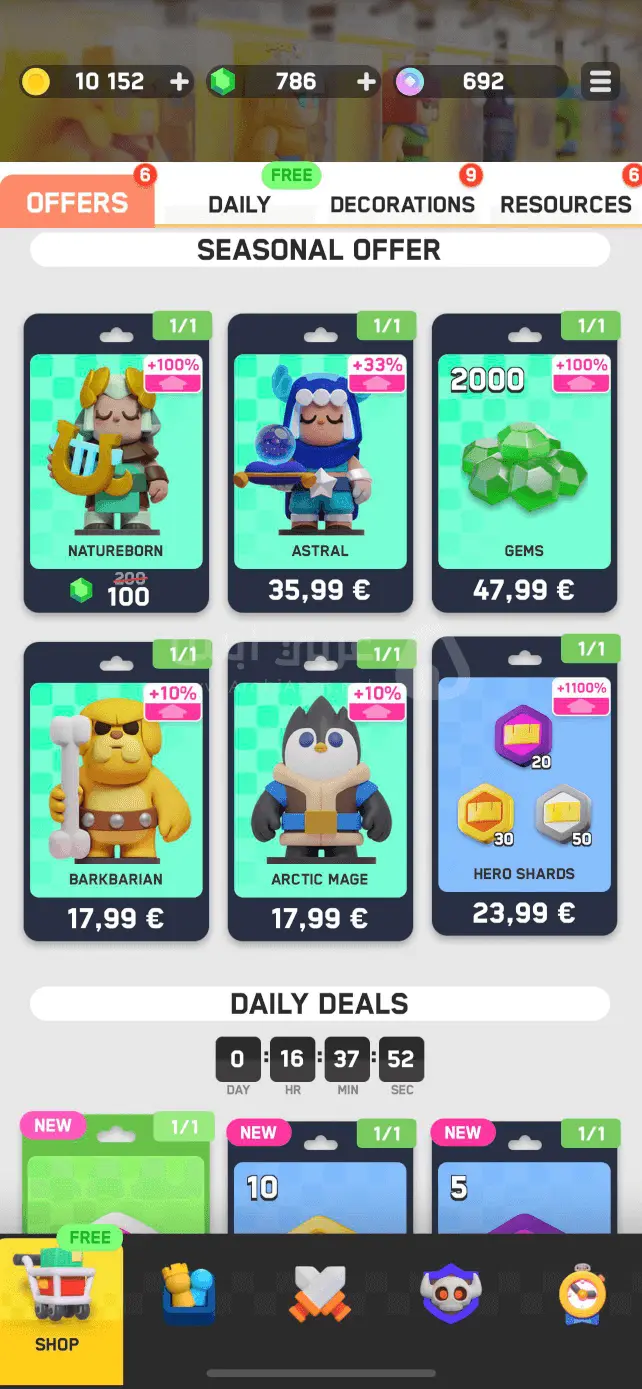
Task: Add more gold coins with plus button
Action: tap(179, 82)
